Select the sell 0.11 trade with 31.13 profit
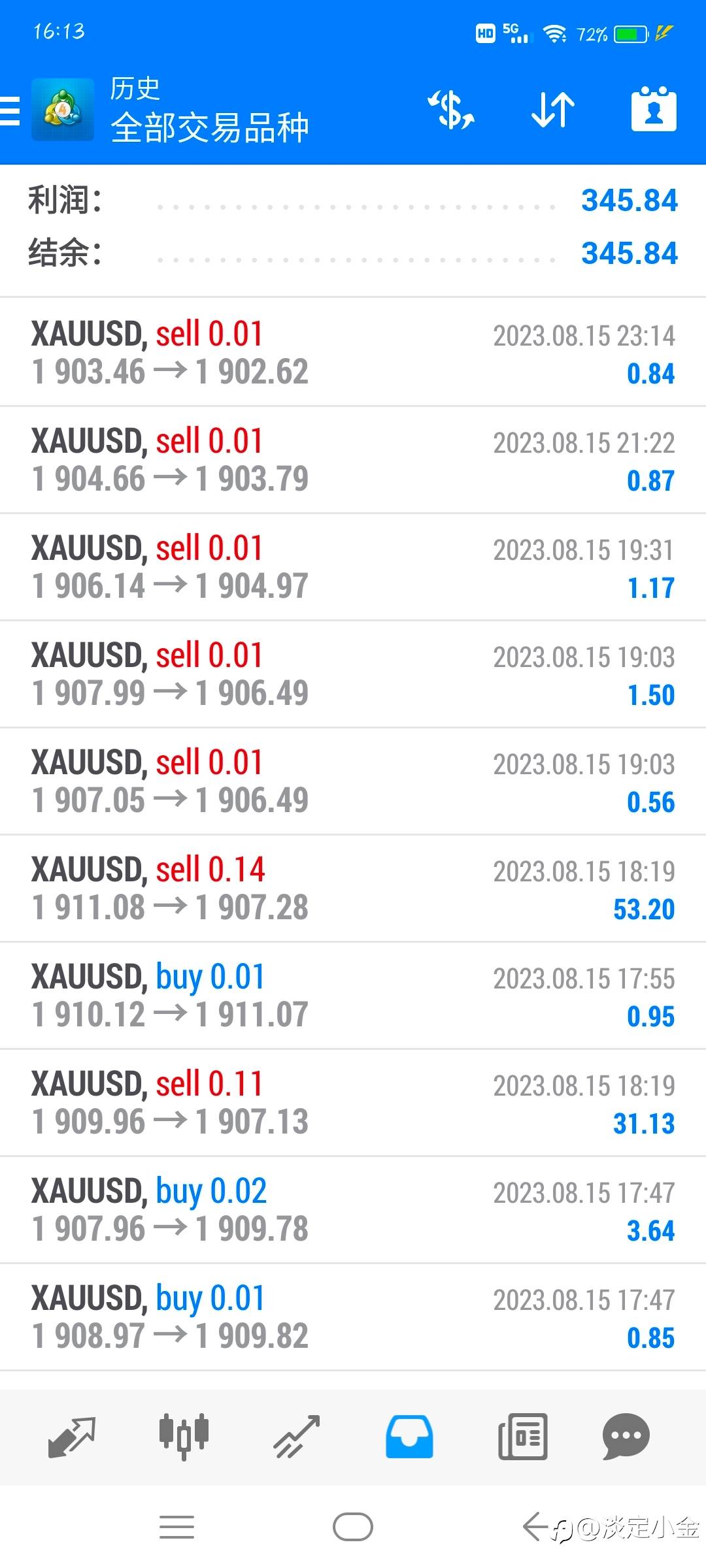Screen dimensions: 706x1568 [x=353, y=1103]
